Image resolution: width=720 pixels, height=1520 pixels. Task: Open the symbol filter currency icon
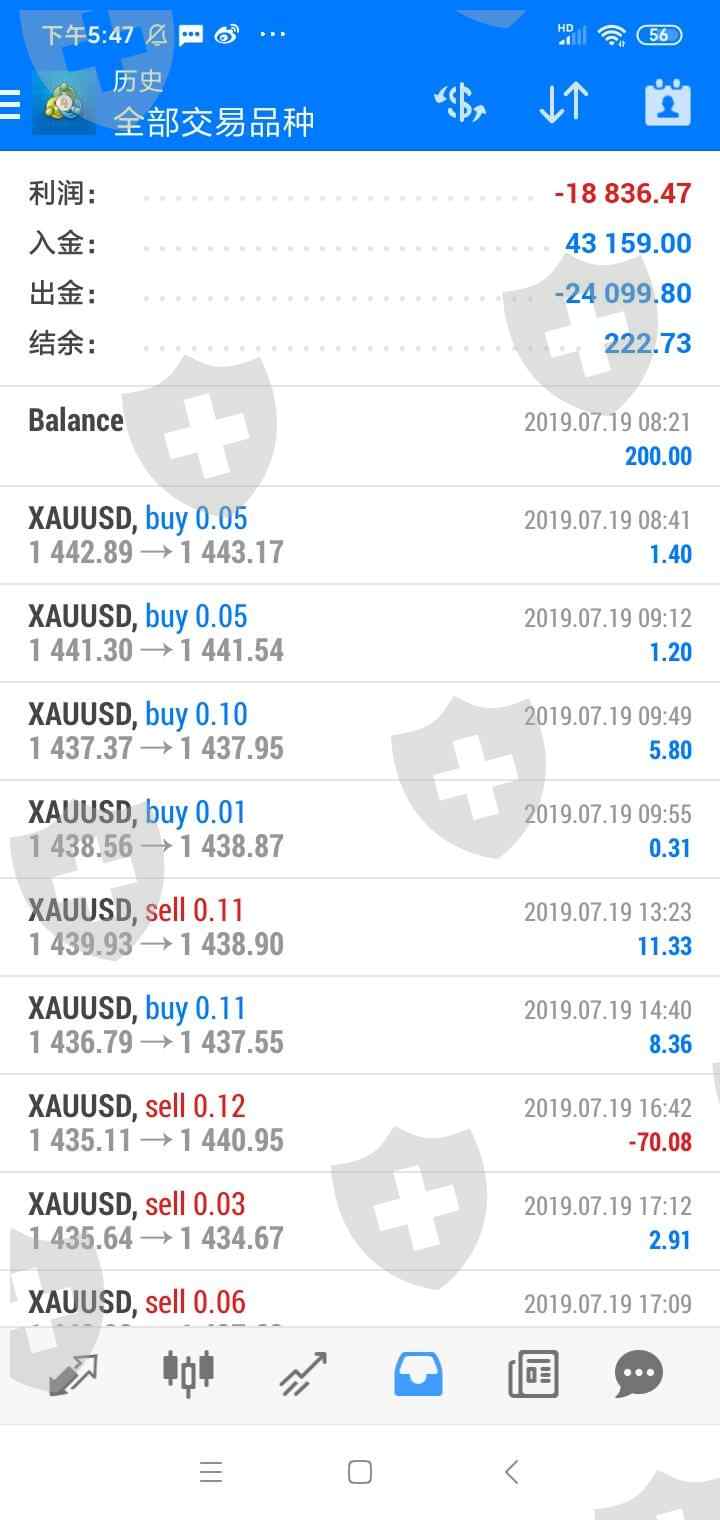[x=459, y=103]
